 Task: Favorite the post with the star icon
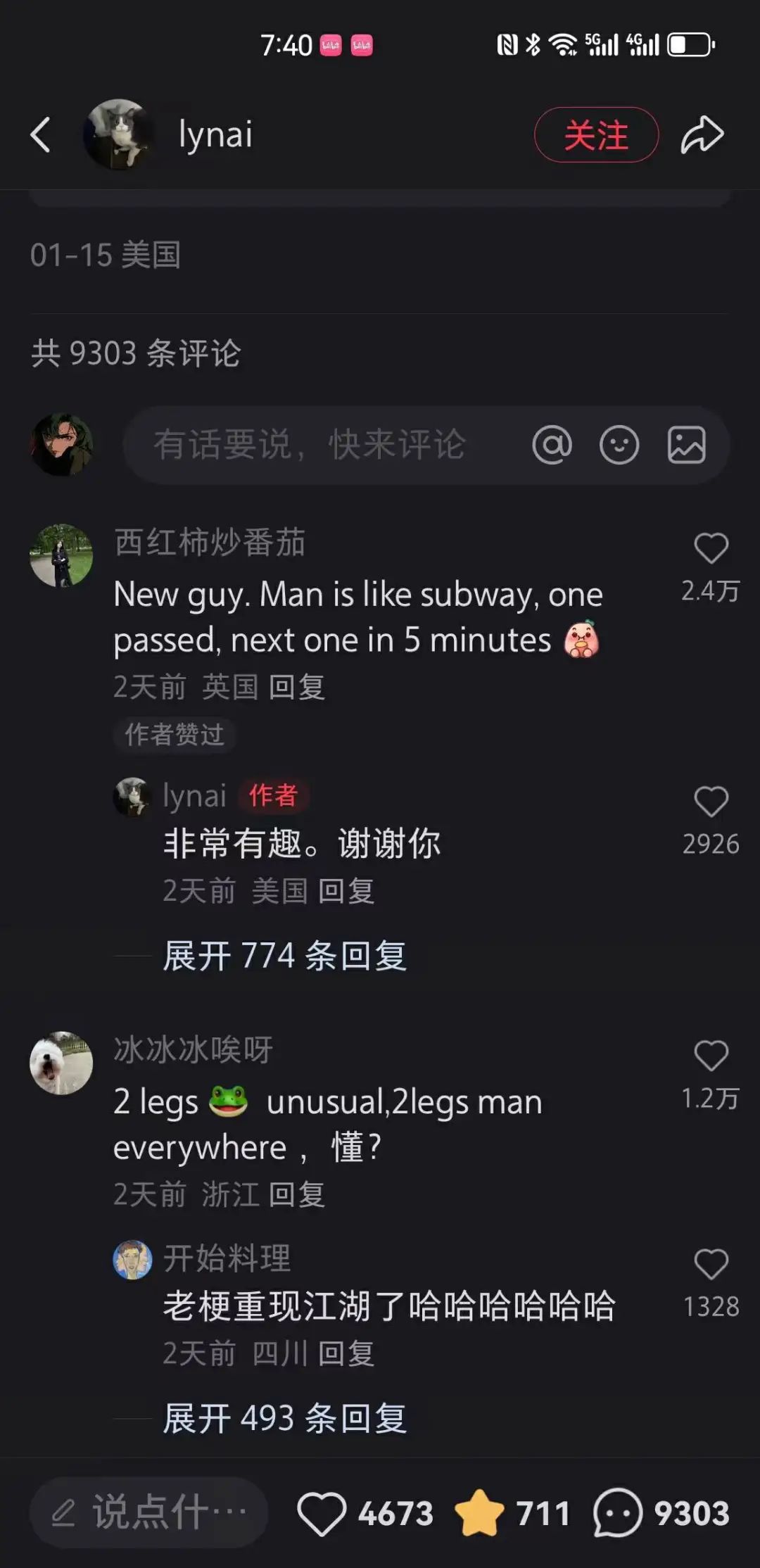479,1512
